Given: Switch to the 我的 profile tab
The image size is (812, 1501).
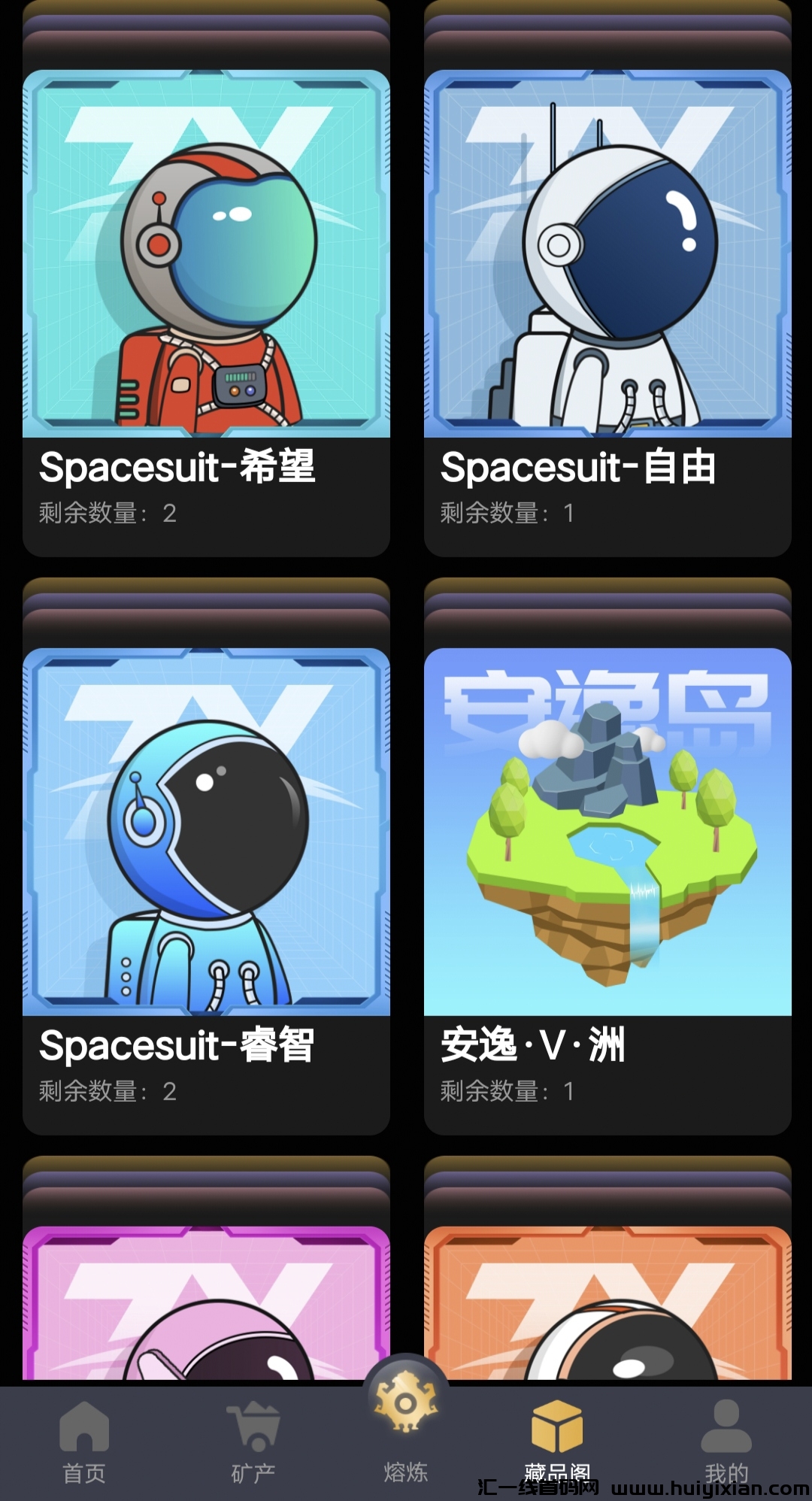Looking at the screenshot, I should (x=726, y=1440).
